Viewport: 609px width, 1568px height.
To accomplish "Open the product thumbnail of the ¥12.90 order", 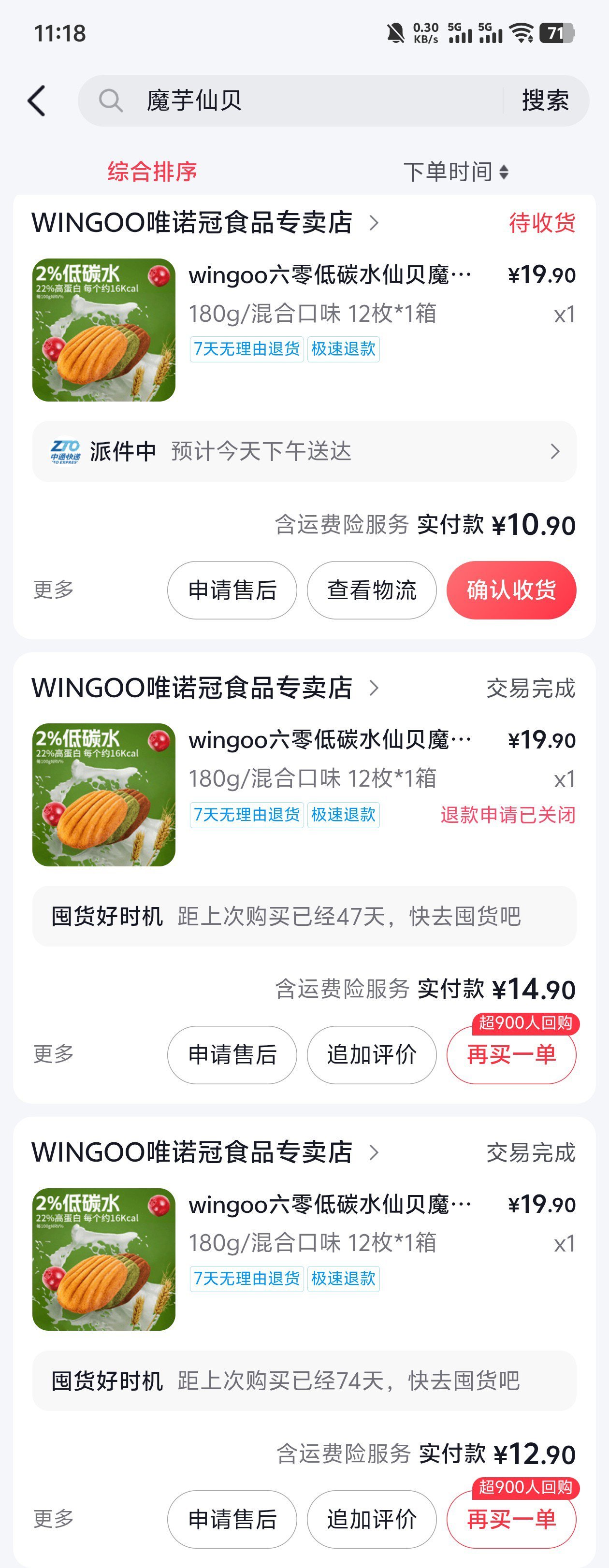I will pyautogui.click(x=104, y=1259).
